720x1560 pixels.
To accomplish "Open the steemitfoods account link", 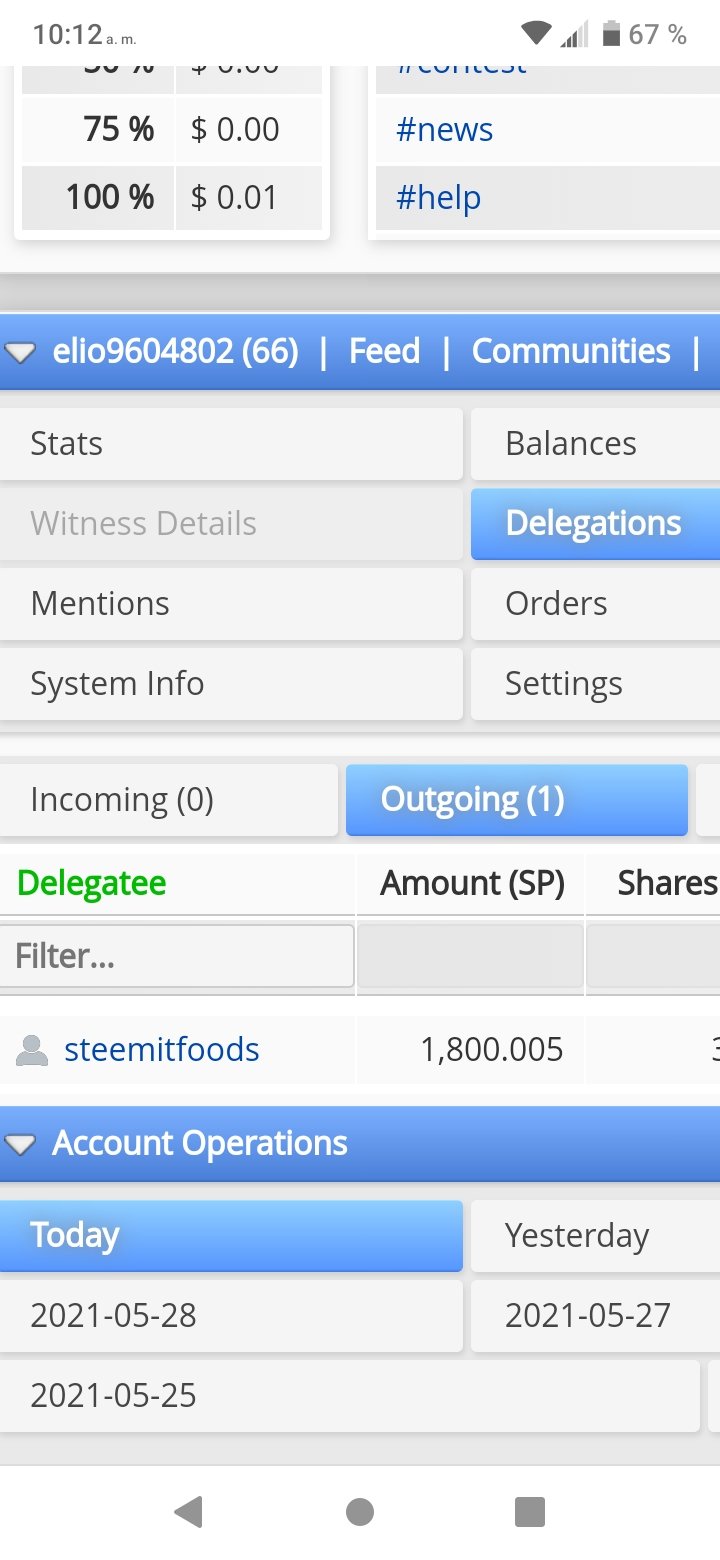I will pyautogui.click(x=162, y=1050).
